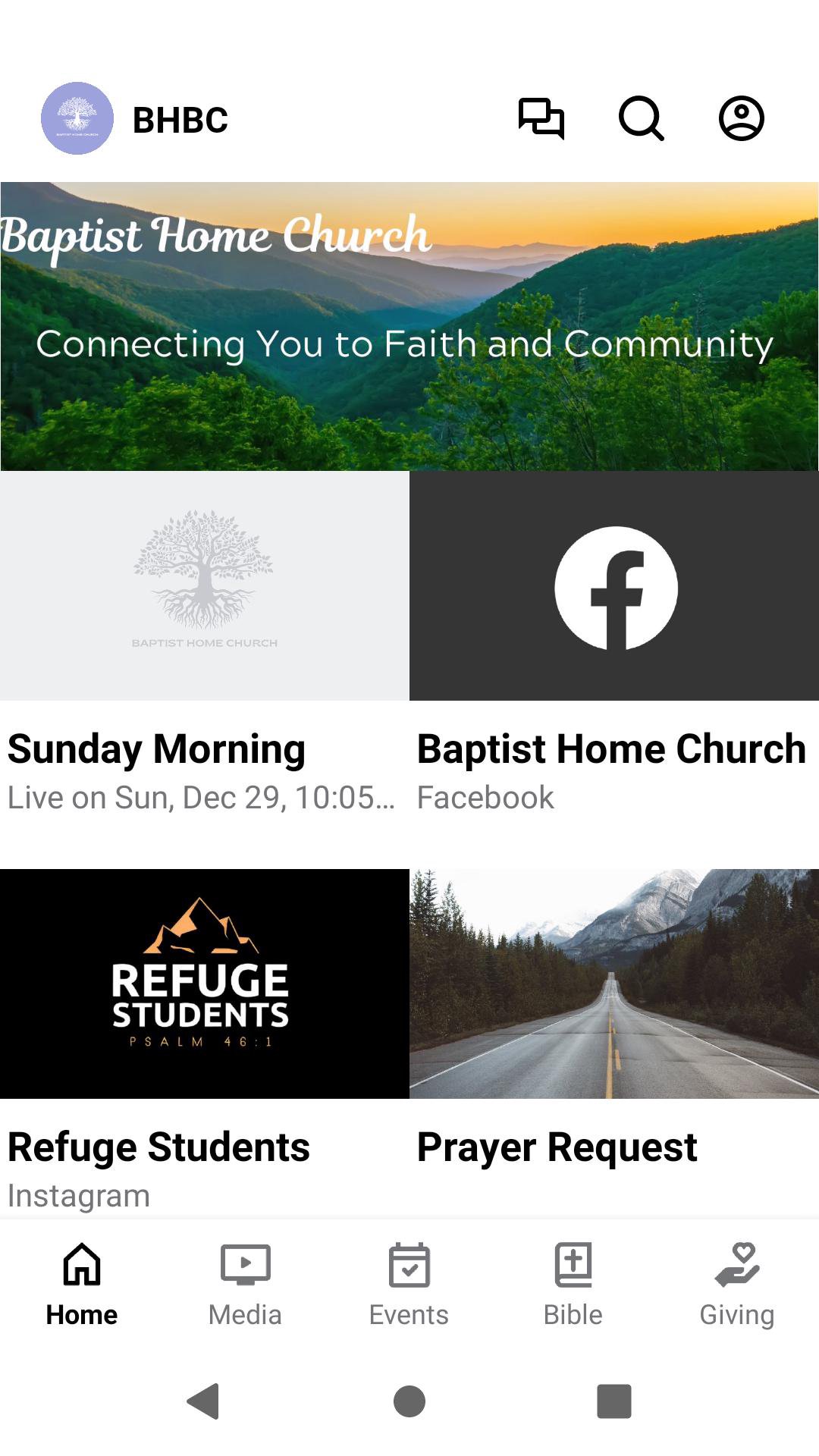Open the Sunday Morning live stream card
819x1456 pixels.
point(205,645)
